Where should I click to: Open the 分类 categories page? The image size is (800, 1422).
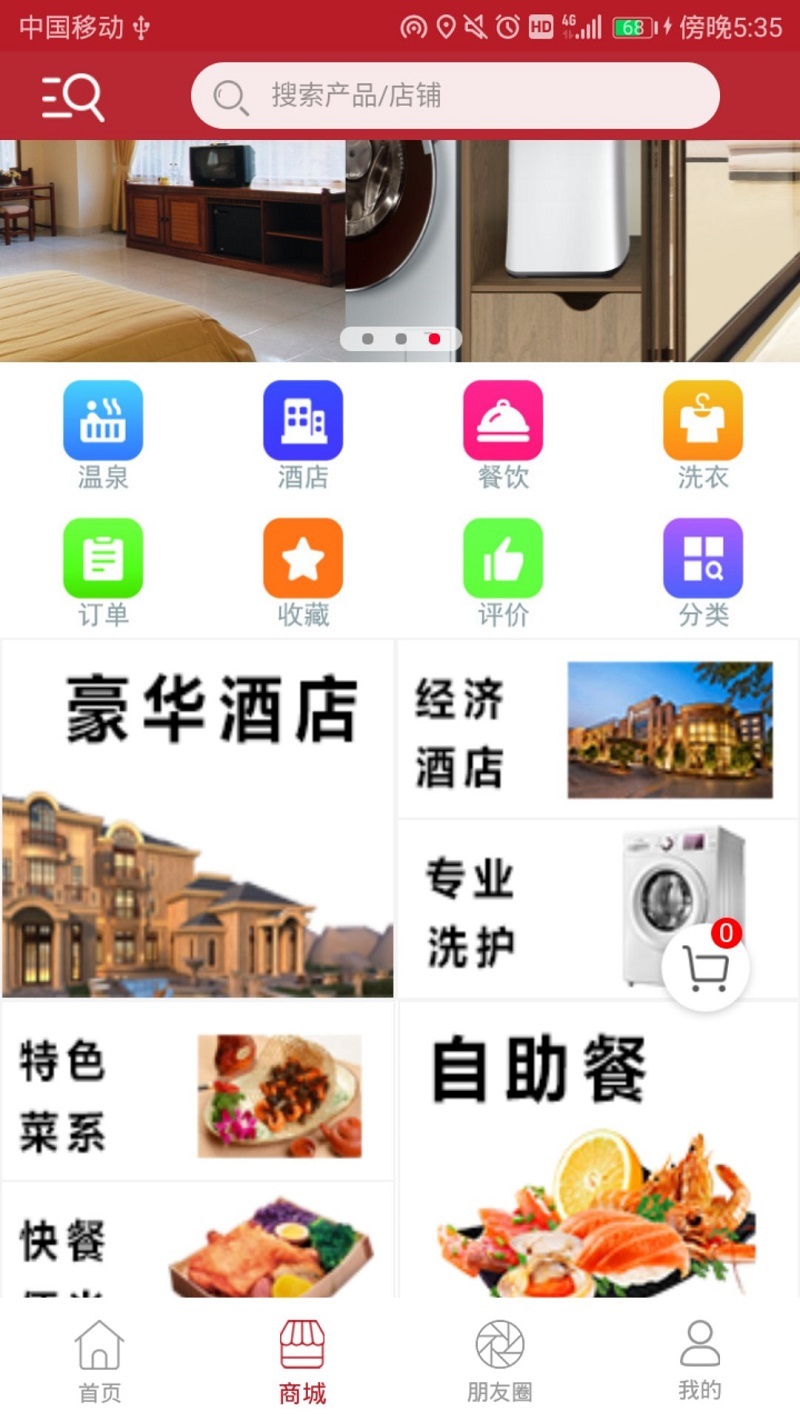point(703,573)
